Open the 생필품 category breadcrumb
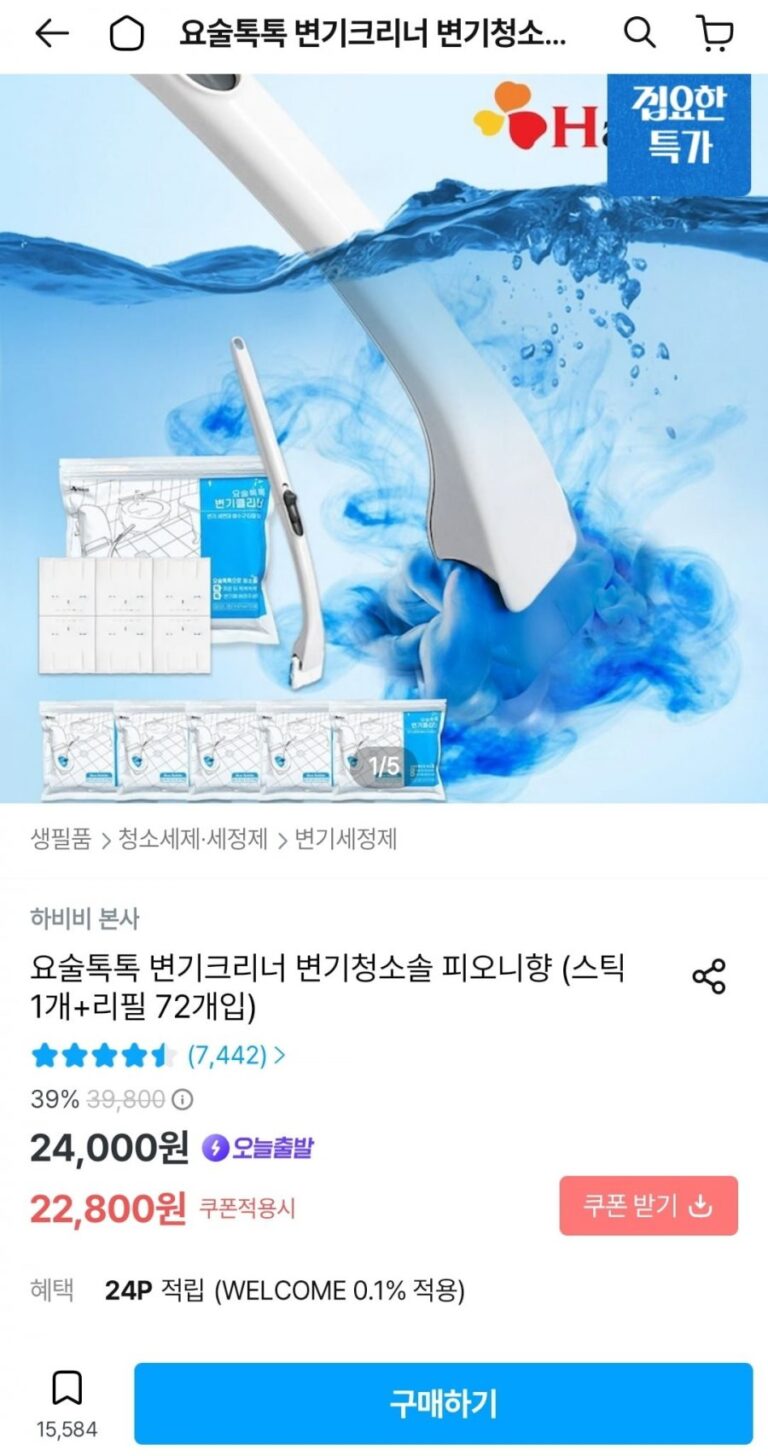Viewport: 768px width, 1456px height. click(x=60, y=839)
